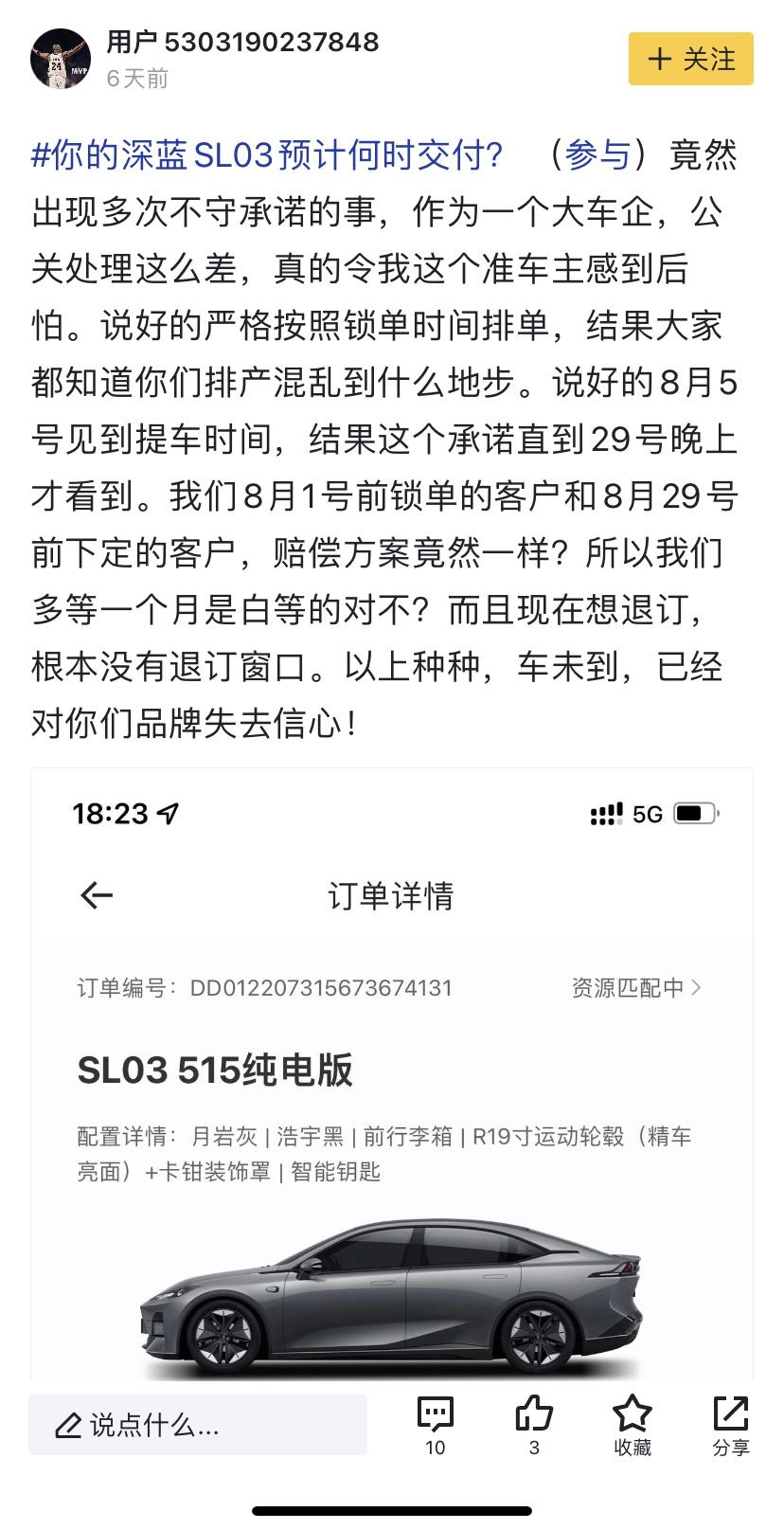Follow the user via +关注 button

(690, 59)
